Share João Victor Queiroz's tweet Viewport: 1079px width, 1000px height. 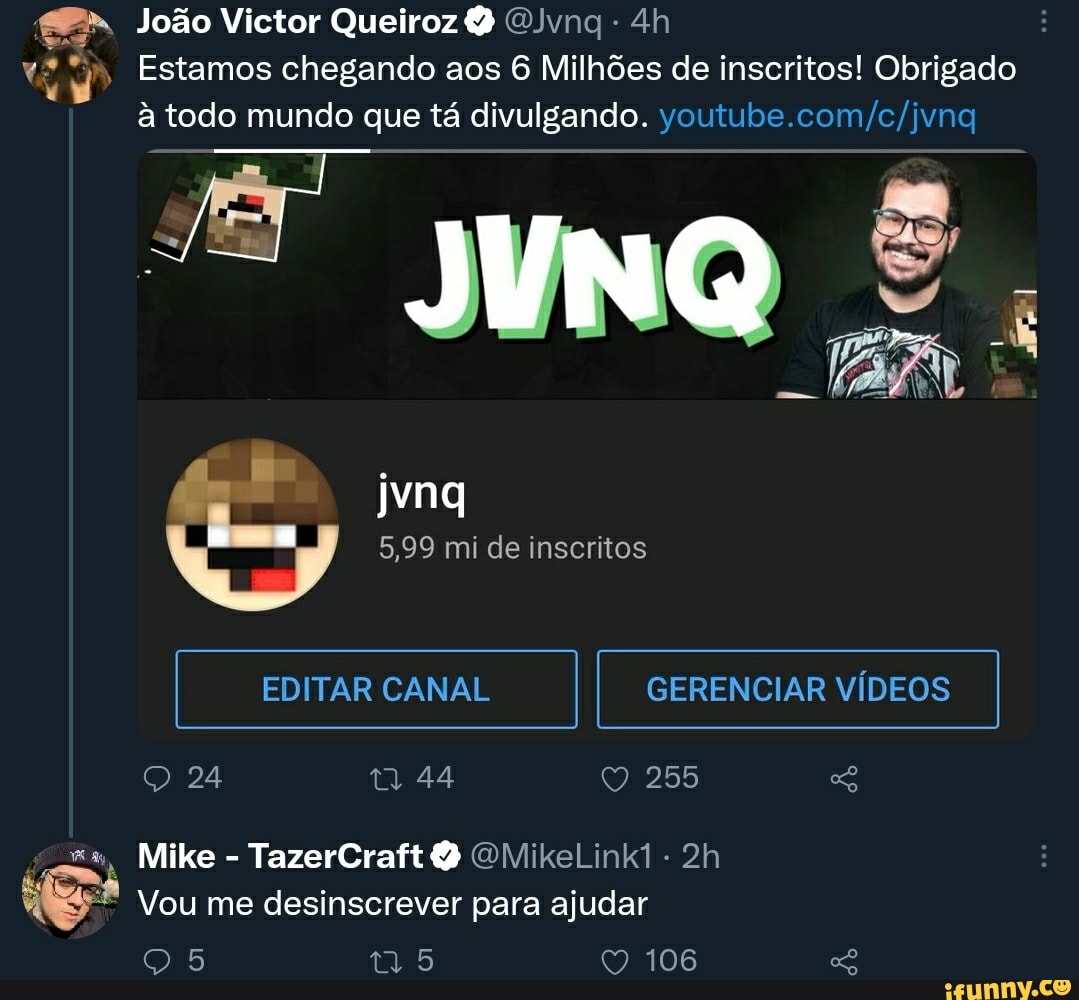click(844, 779)
